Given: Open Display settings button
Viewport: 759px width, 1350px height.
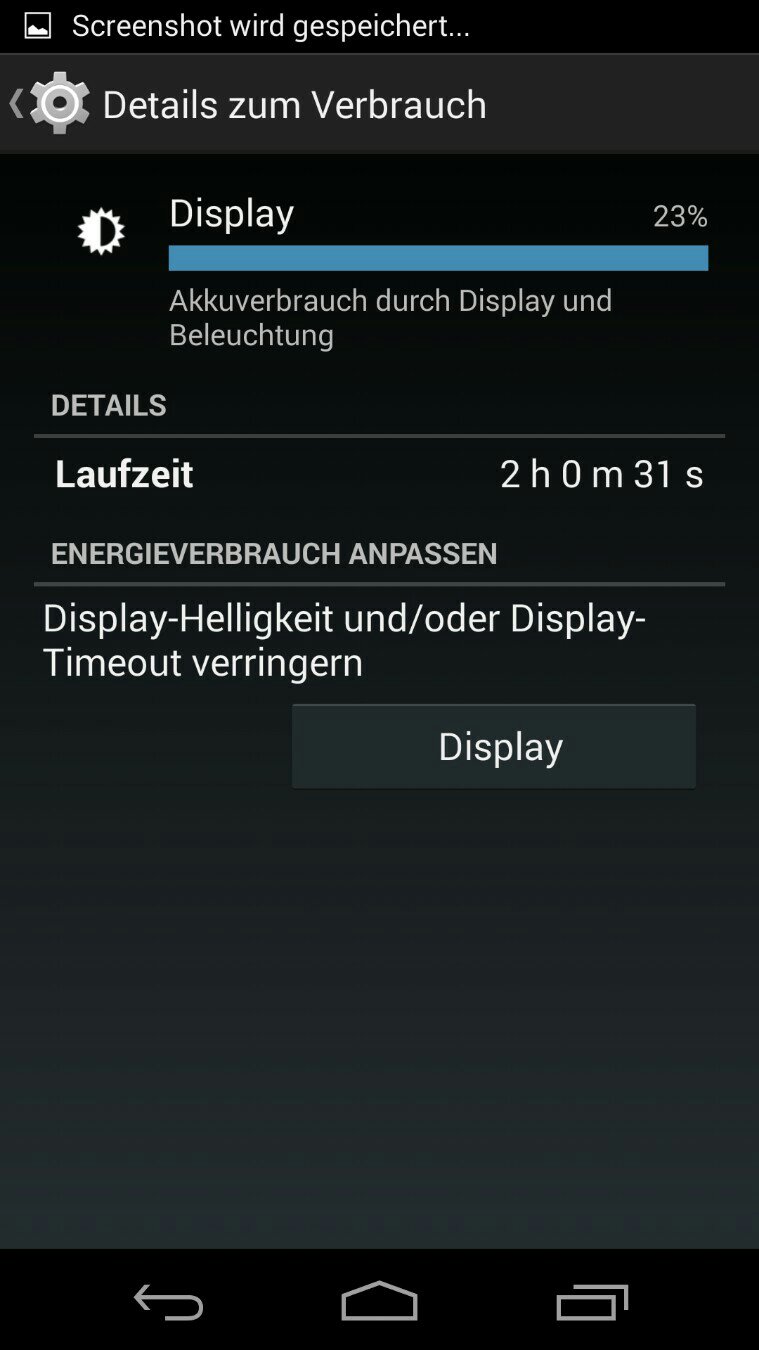Looking at the screenshot, I should pos(494,747).
